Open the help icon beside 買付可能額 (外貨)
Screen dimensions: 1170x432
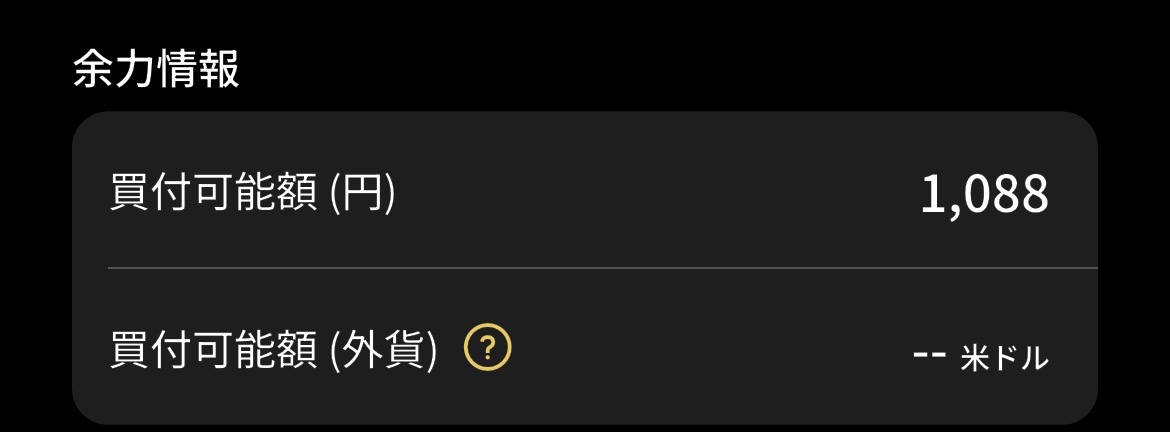tap(488, 349)
